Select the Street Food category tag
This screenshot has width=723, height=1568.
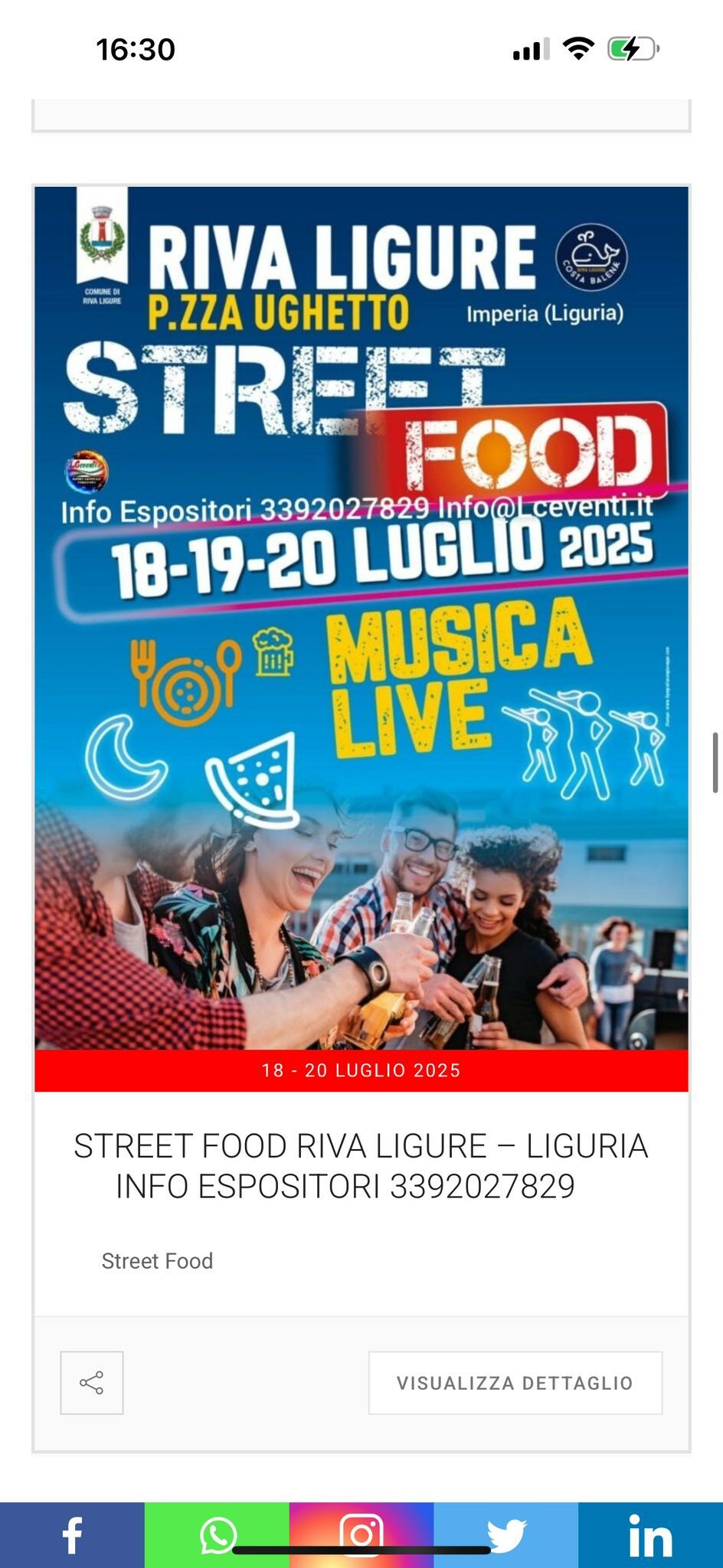coord(157,1261)
